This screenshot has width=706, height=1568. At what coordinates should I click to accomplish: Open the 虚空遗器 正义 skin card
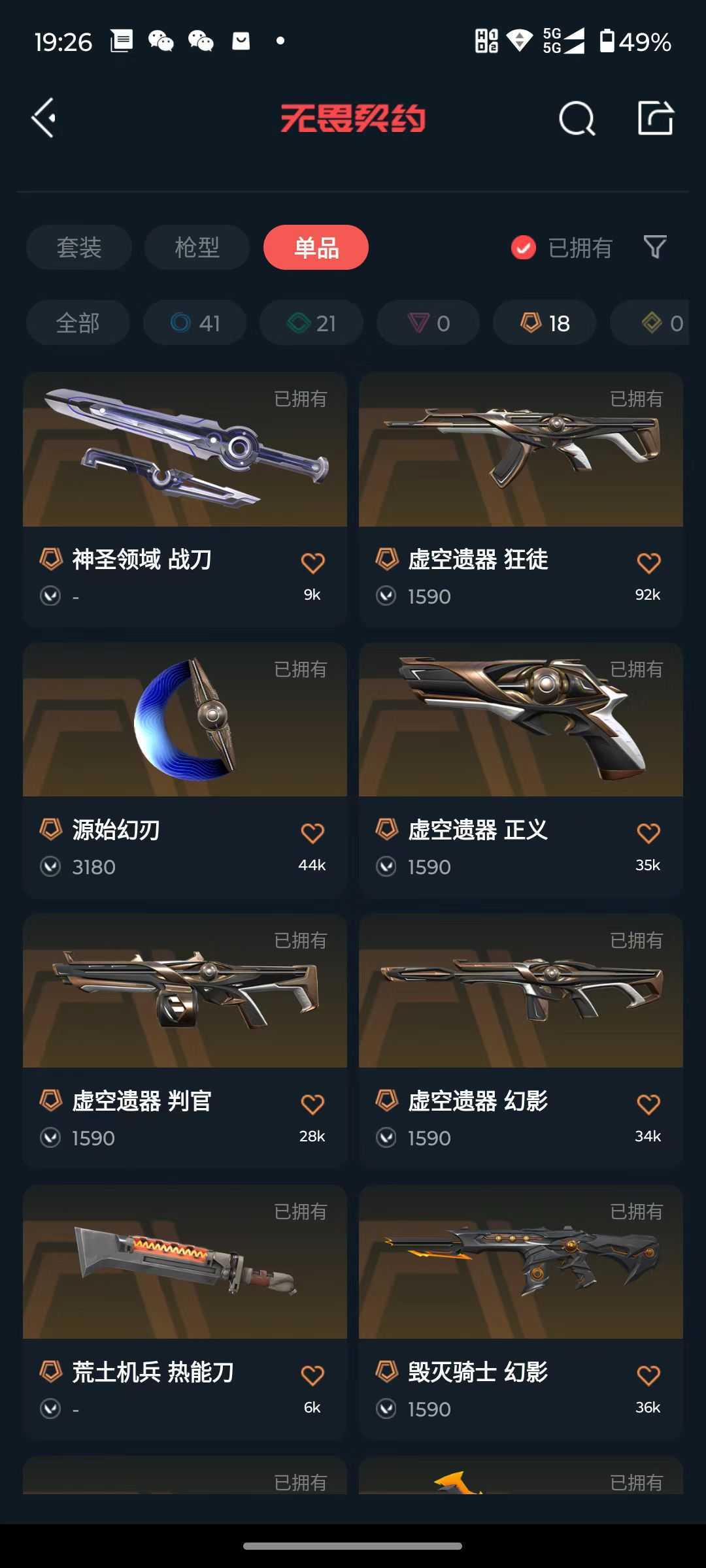pyautogui.click(x=521, y=771)
